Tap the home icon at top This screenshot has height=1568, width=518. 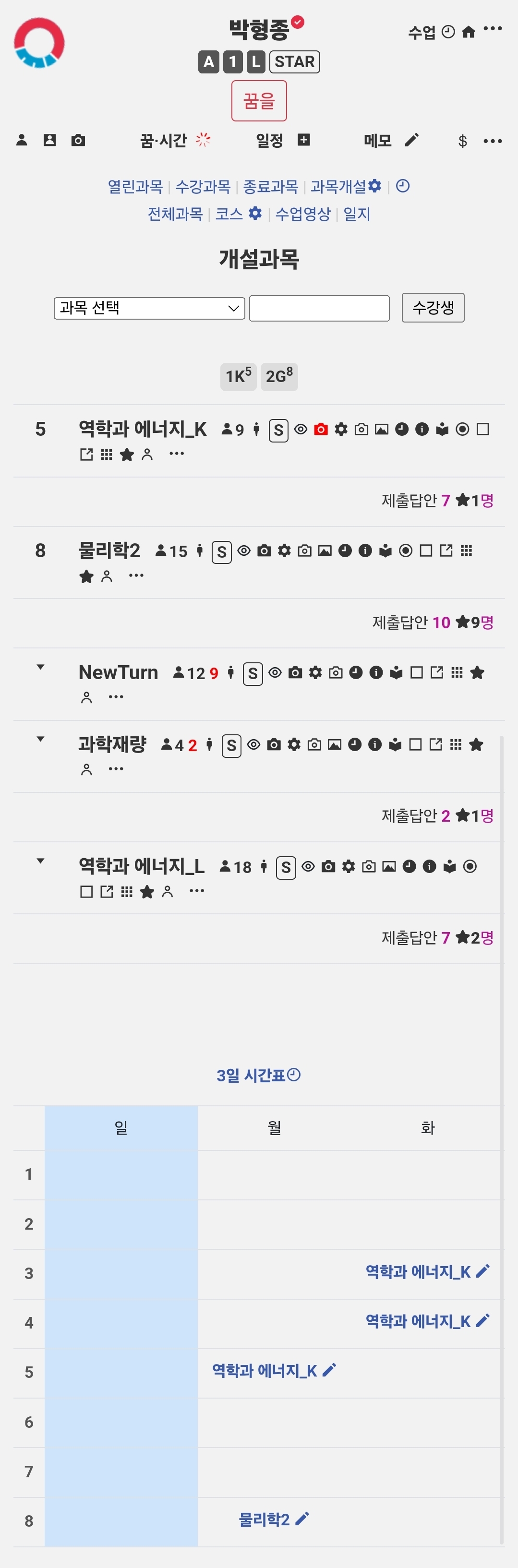point(468,32)
